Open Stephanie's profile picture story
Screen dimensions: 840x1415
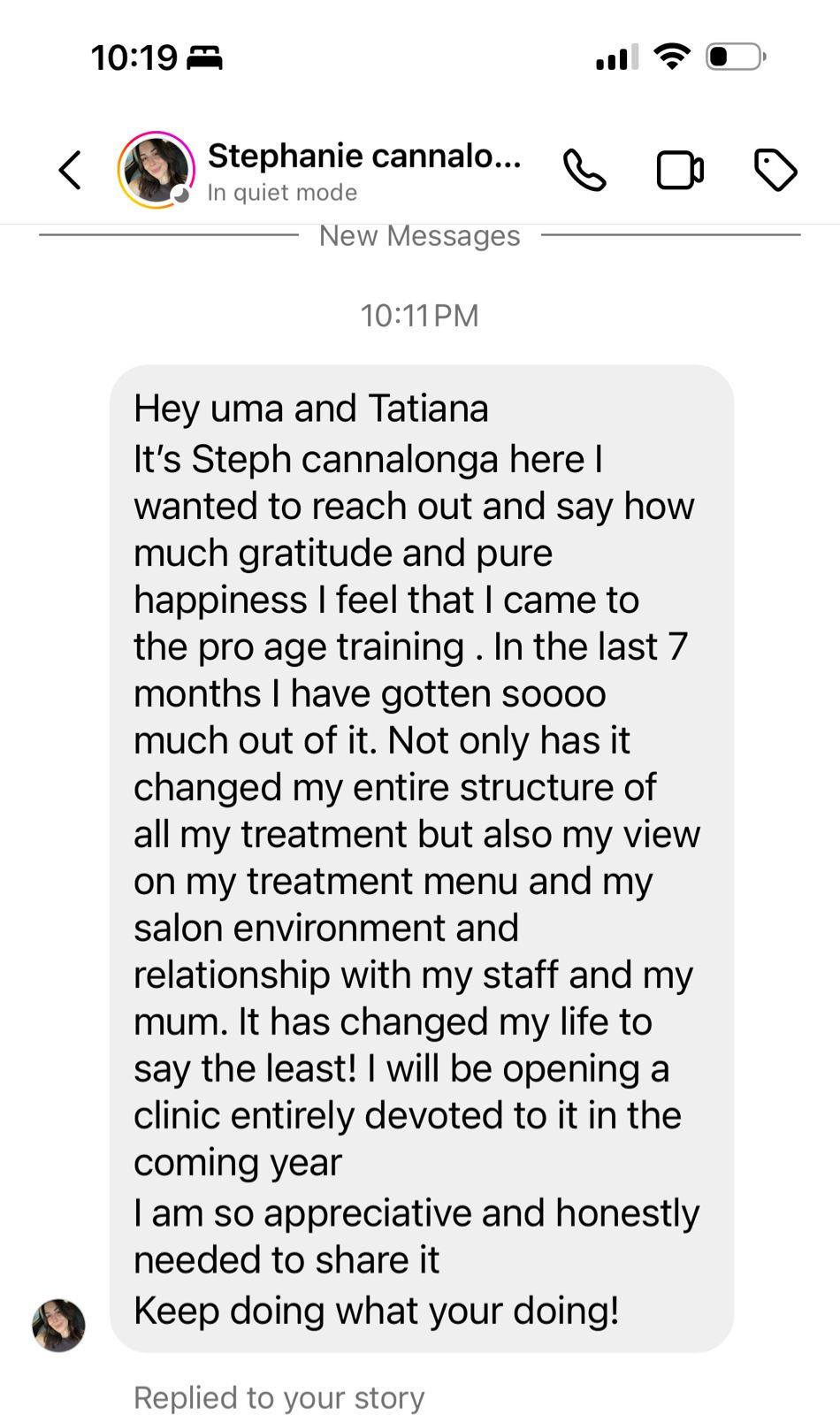pyautogui.click(x=156, y=170)
